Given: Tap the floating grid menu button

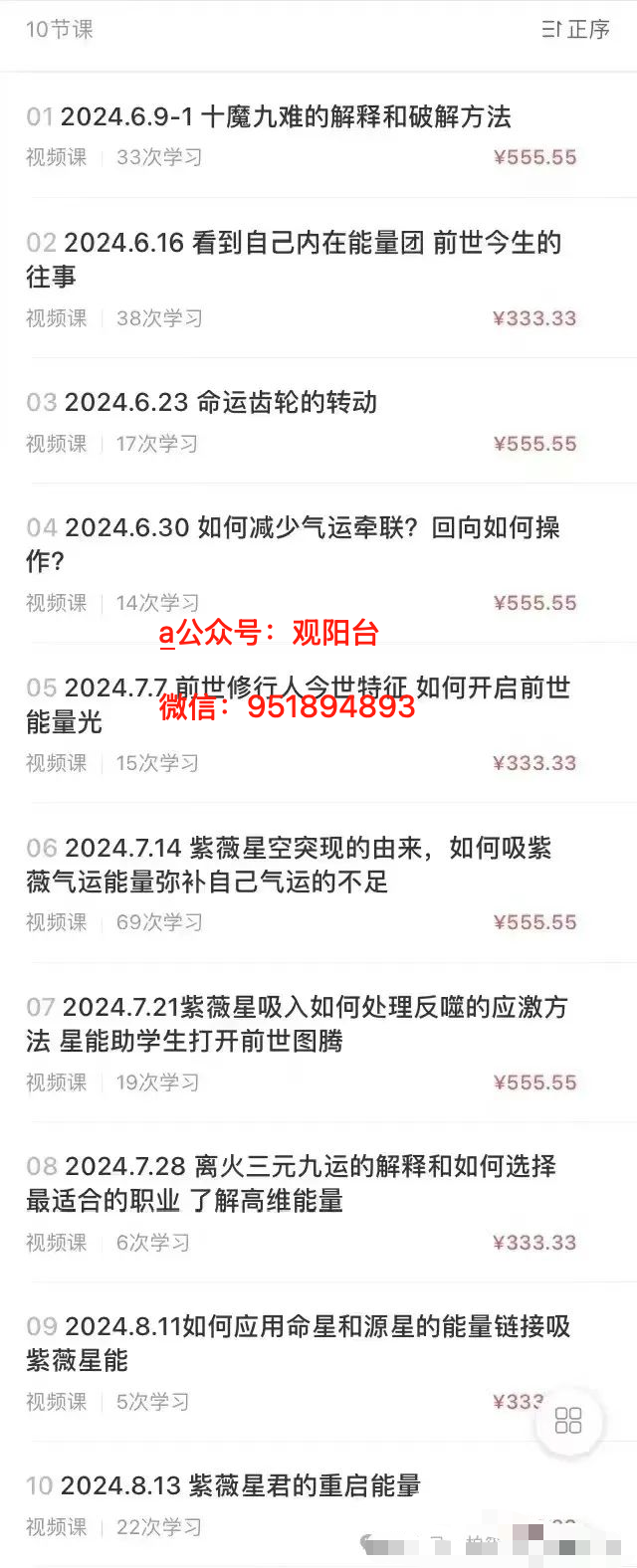Looking at the screenshot, I should pos(568,1420).
